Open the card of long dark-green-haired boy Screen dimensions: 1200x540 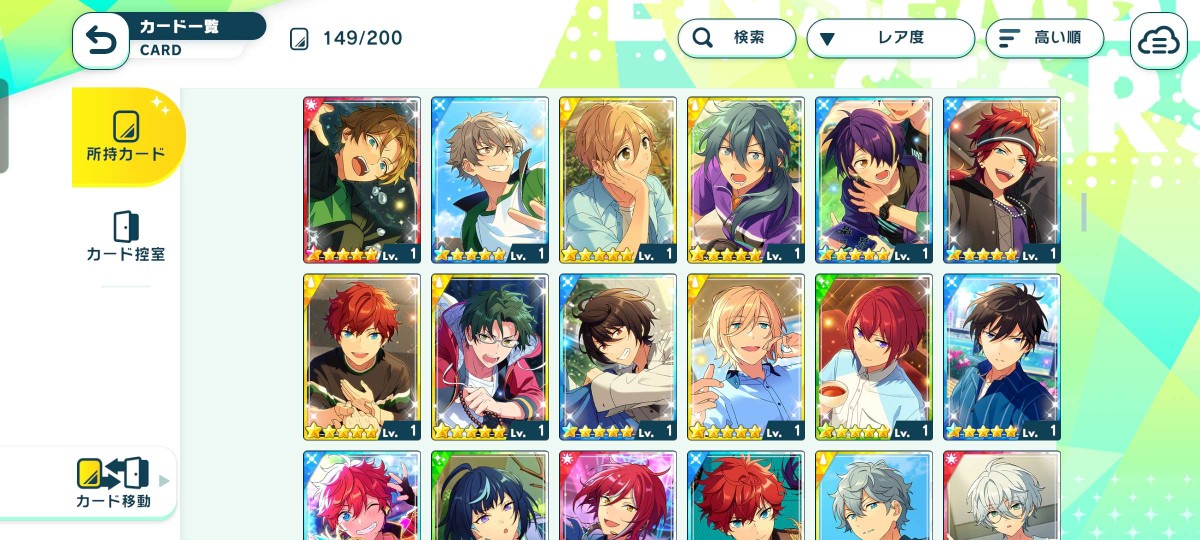tap(746, 180)
